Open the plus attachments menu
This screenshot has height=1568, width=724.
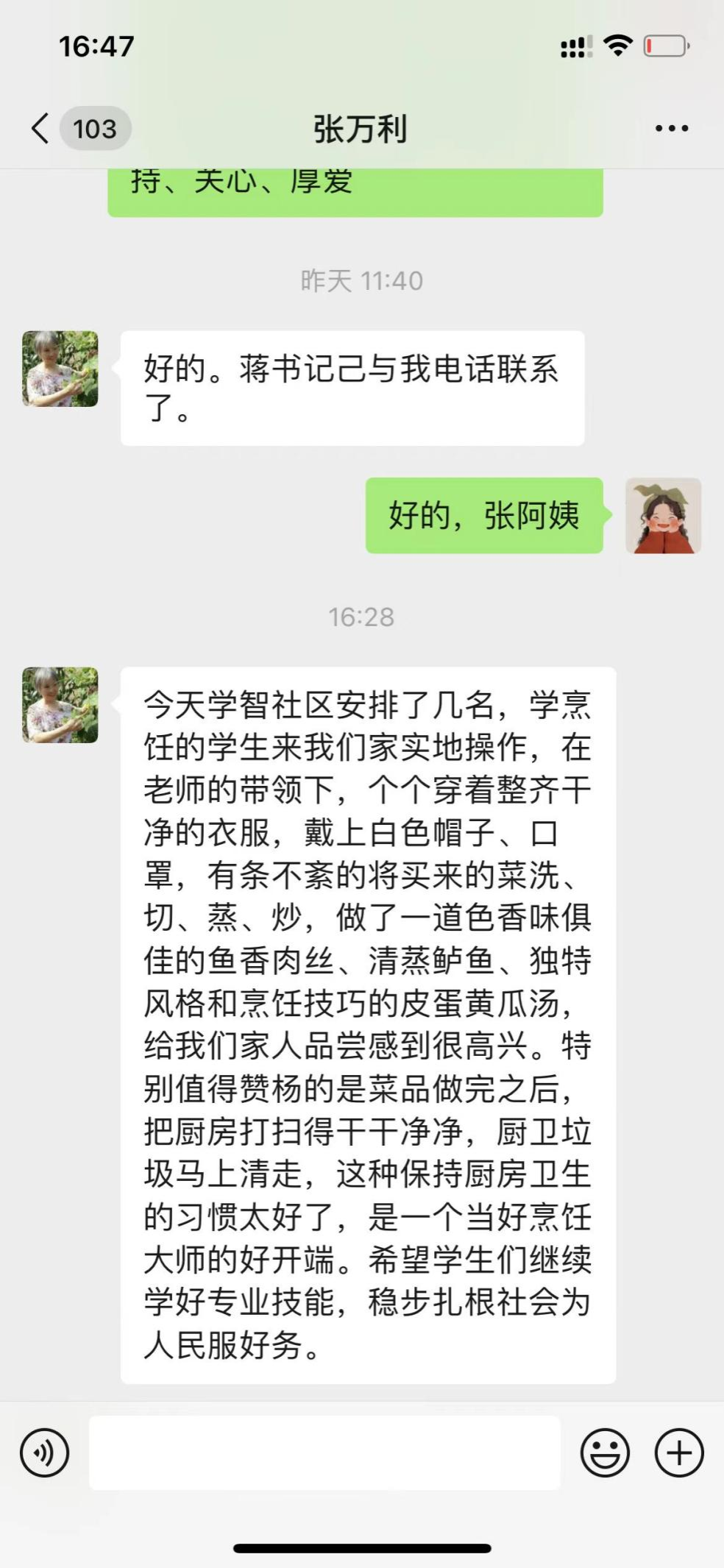(679, 1453)
